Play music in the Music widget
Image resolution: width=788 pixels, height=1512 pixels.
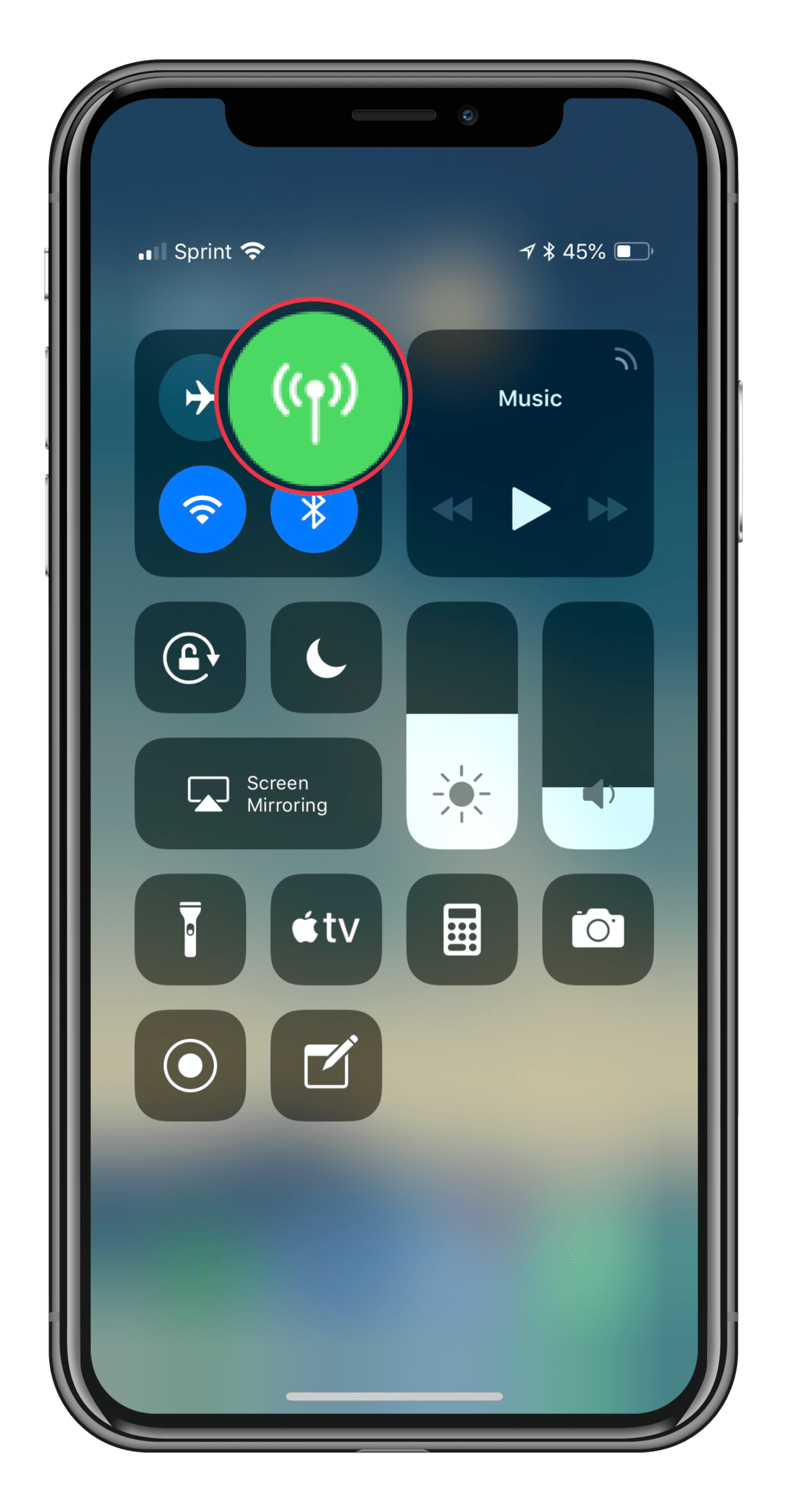click(x=529, y=509)
